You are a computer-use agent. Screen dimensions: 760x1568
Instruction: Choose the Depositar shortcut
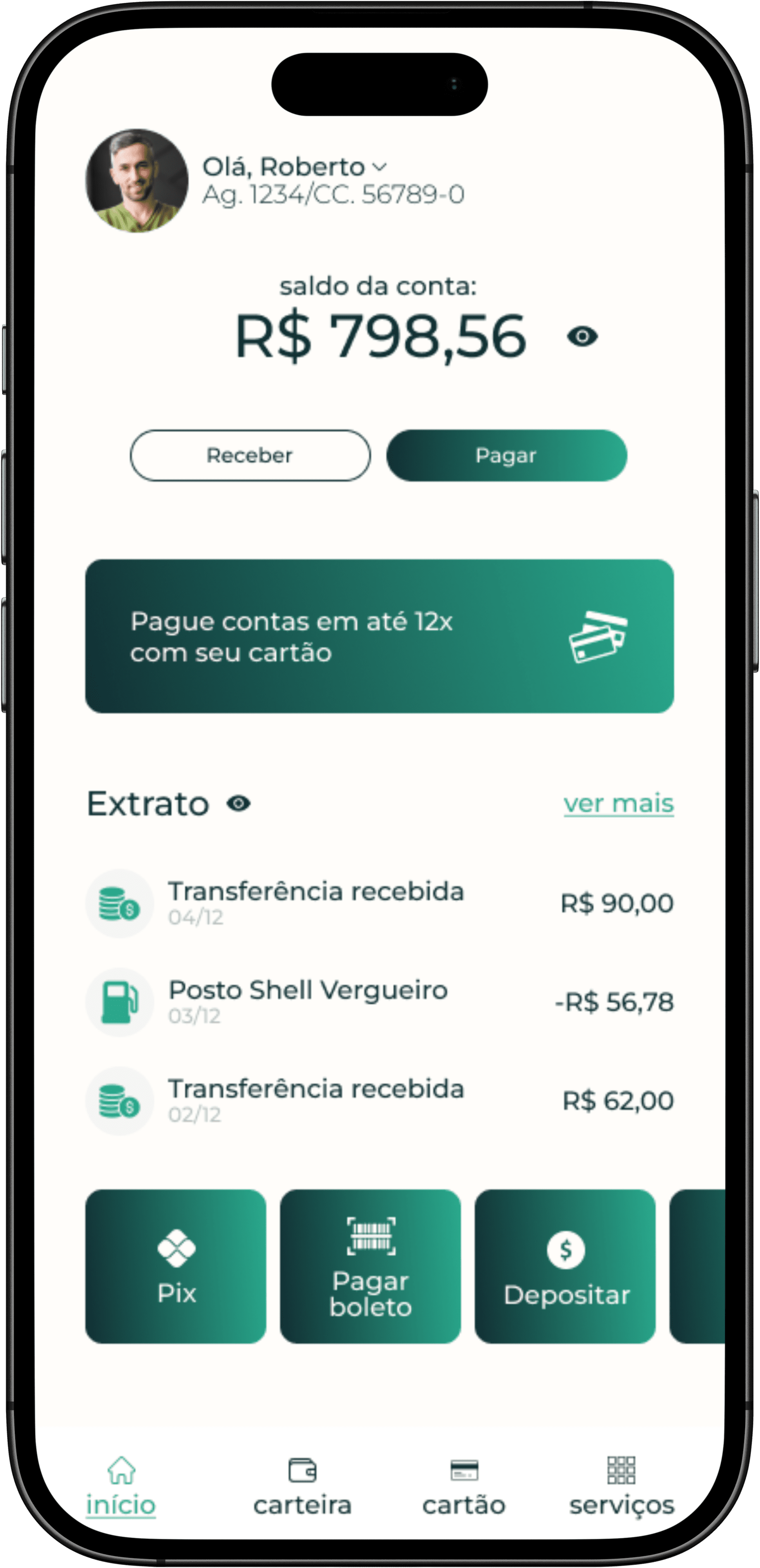565,1266
